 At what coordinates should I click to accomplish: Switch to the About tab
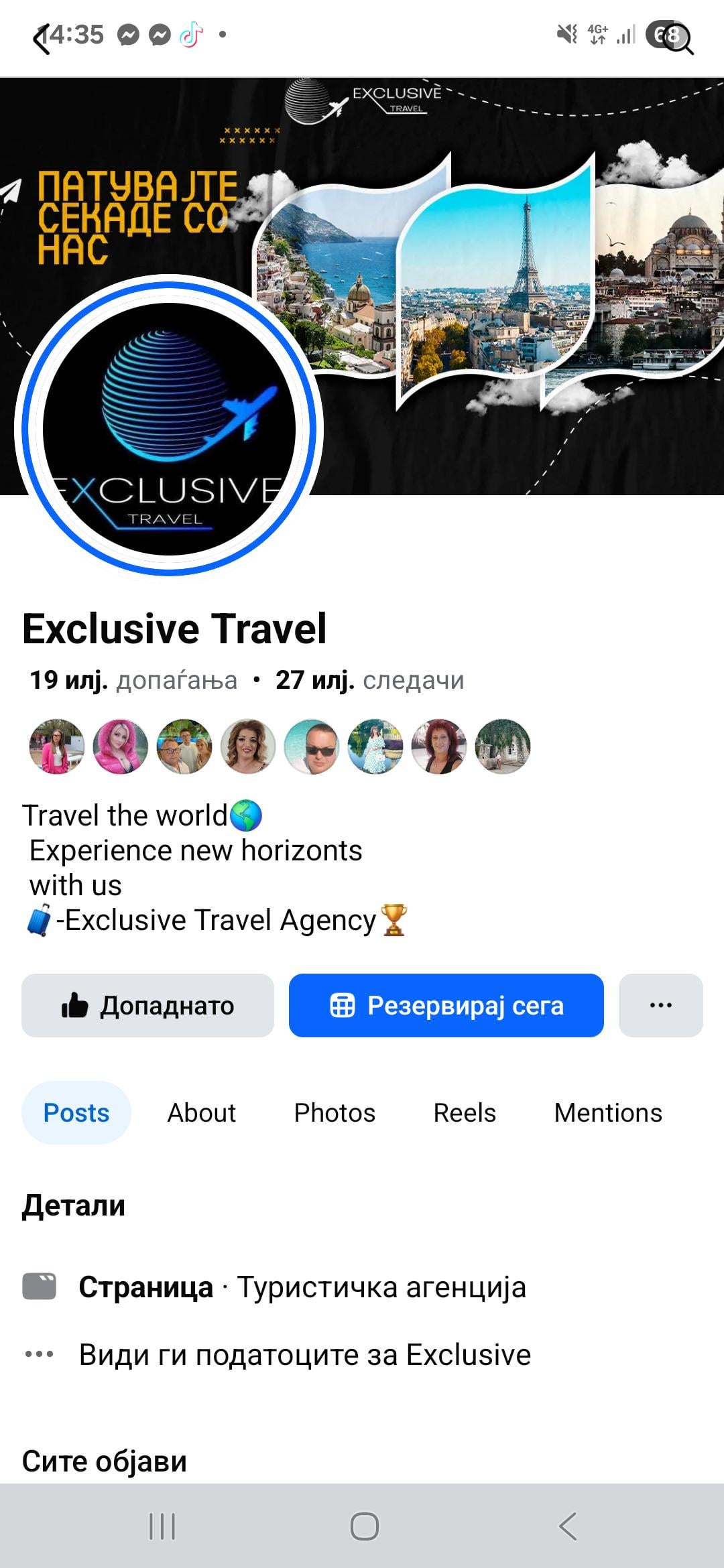[x=201, y=1112]
